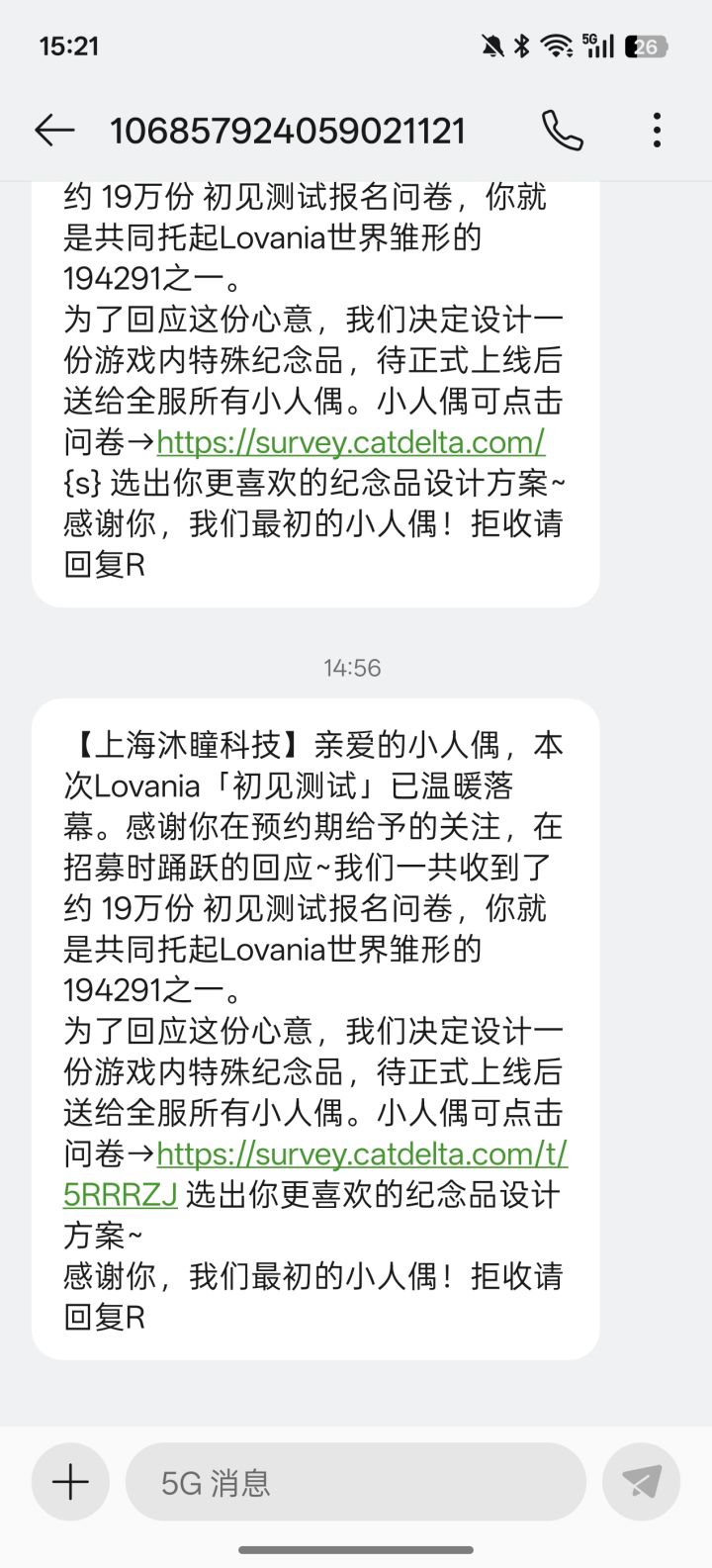The image size is (712, 1568).
Task: Open the survey.catdelta.com link followed by {s}
Action: pos(350,440)
